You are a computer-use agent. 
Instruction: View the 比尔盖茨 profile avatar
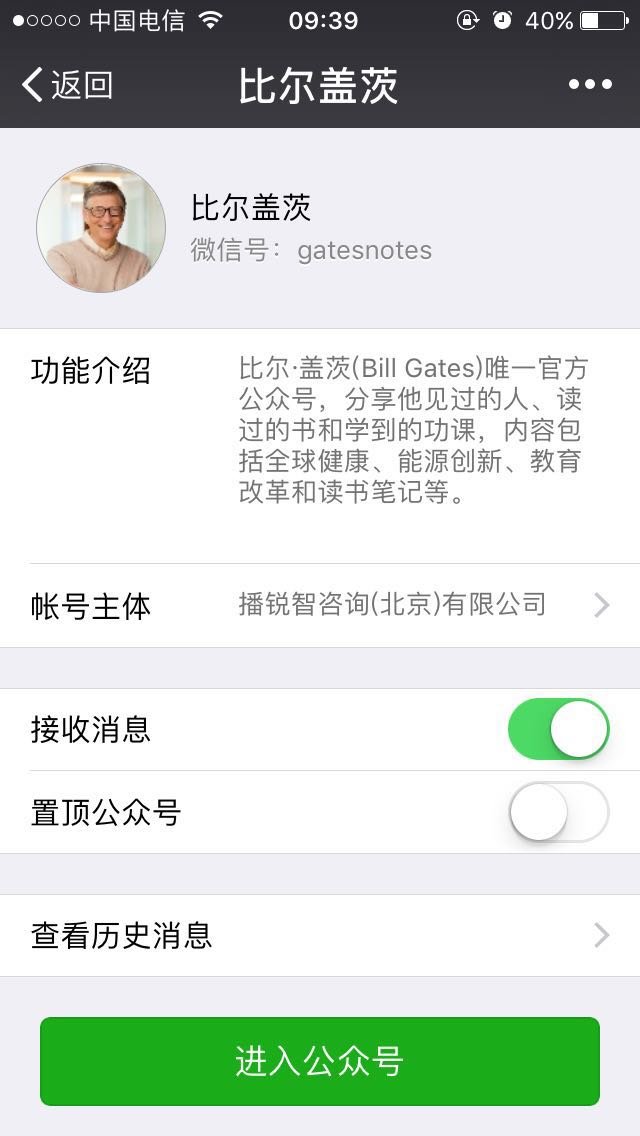point(101,228)
